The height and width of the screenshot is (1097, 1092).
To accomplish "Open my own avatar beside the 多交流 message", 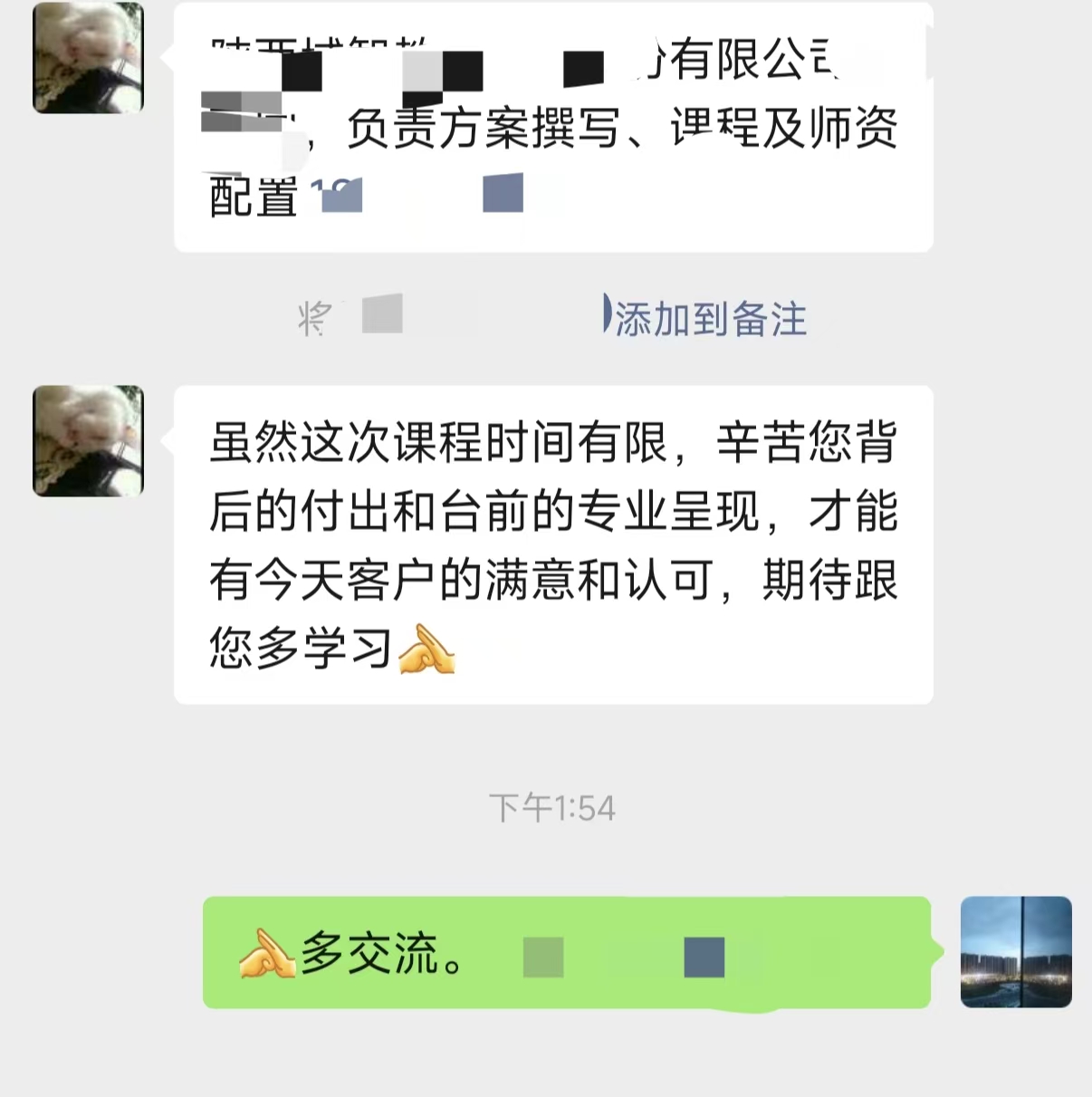I will tap(1015, 951).
